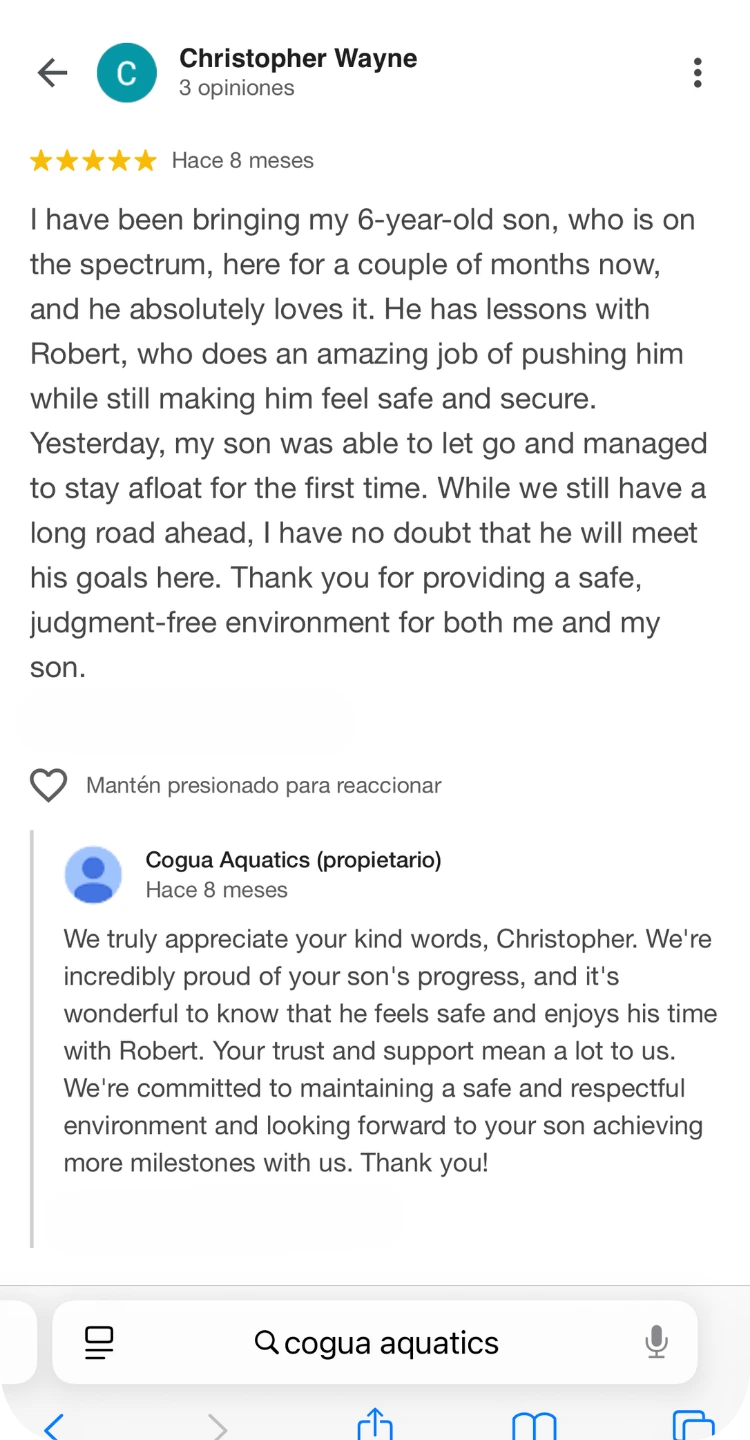Image resolution: width=750 pixels, height=1440 pixels.
Task: Go to the previous page in browser
Action: coord(54,1425)
